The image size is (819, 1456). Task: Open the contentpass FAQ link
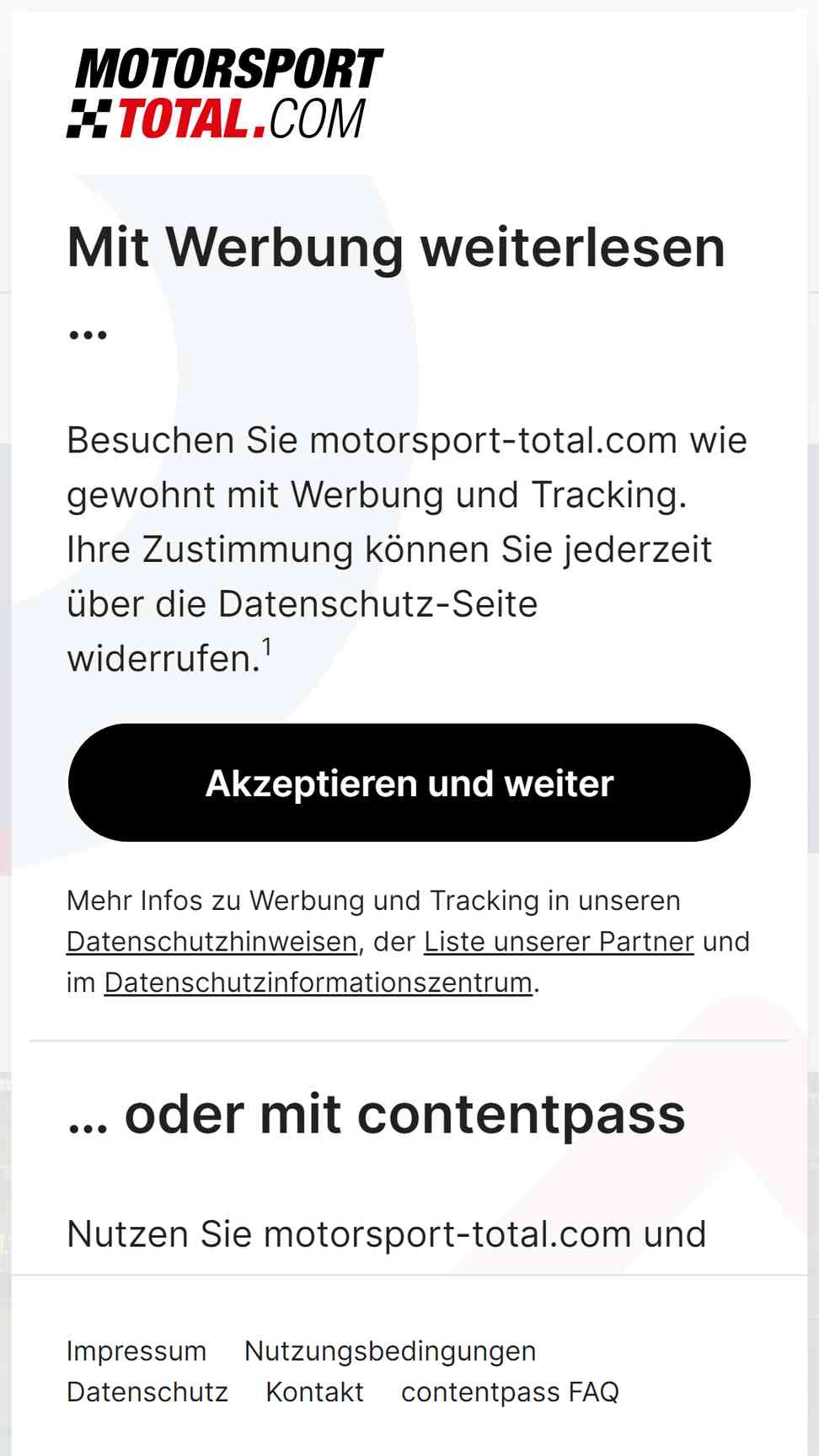(510, 1392)
